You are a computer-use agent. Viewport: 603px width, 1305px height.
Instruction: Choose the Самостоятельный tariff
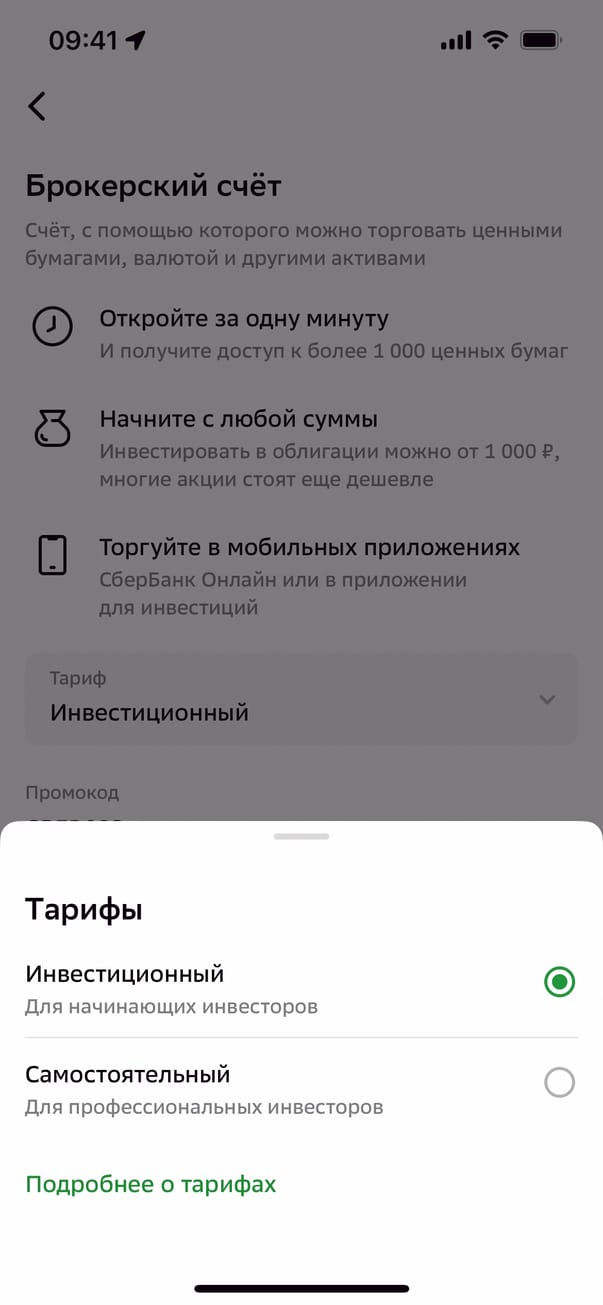point(559,1082)
